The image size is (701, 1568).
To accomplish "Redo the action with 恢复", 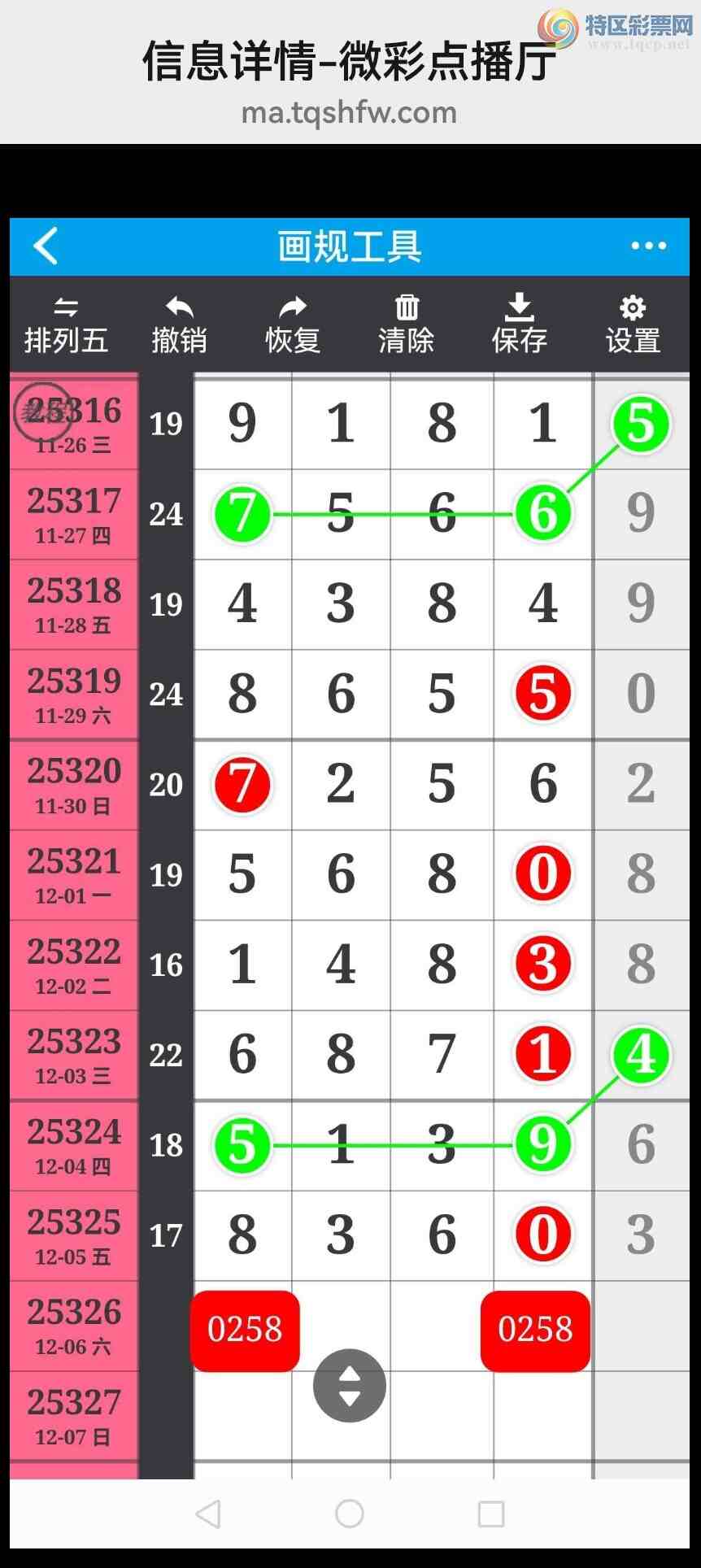I will pos(293,325).
